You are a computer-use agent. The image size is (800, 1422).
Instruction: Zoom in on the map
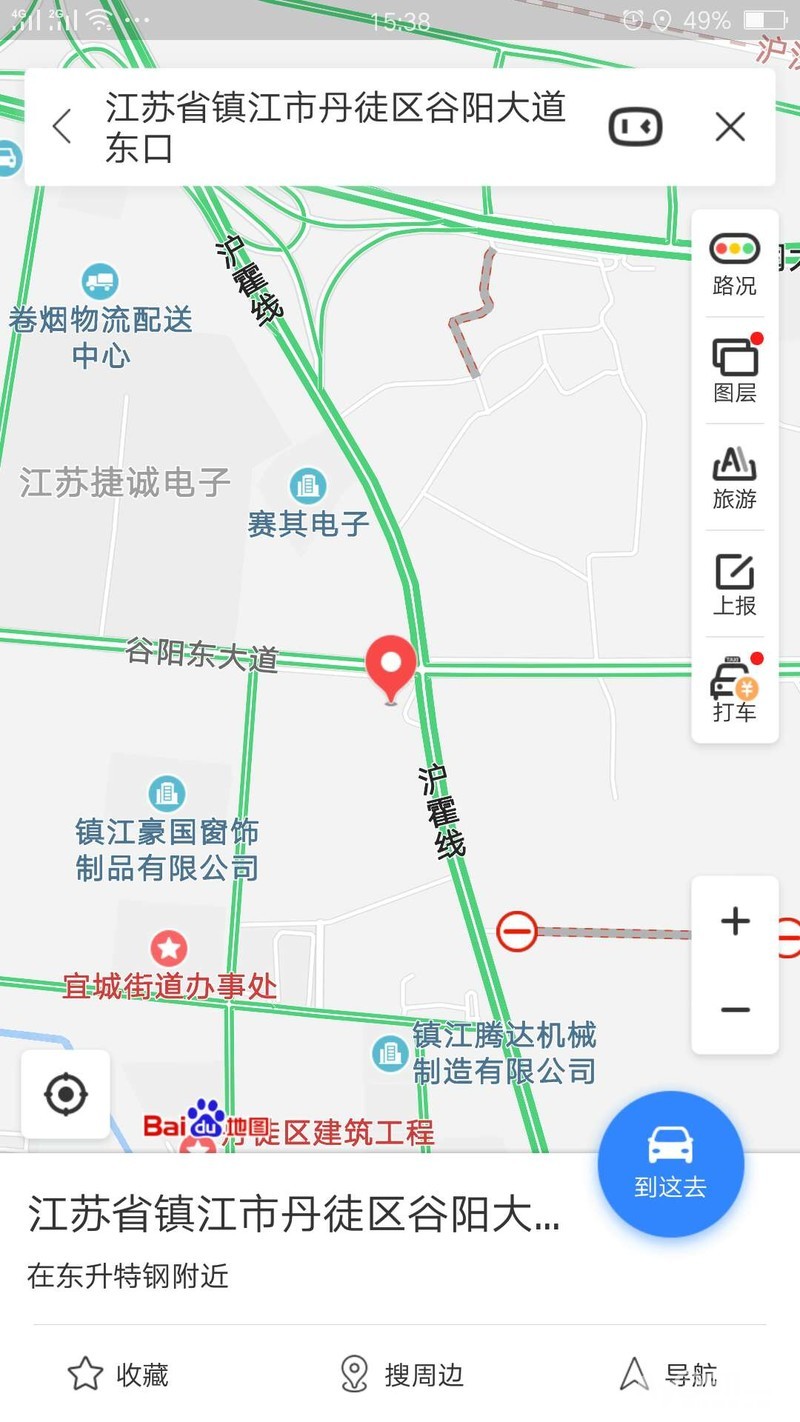(x=735, y=921)
